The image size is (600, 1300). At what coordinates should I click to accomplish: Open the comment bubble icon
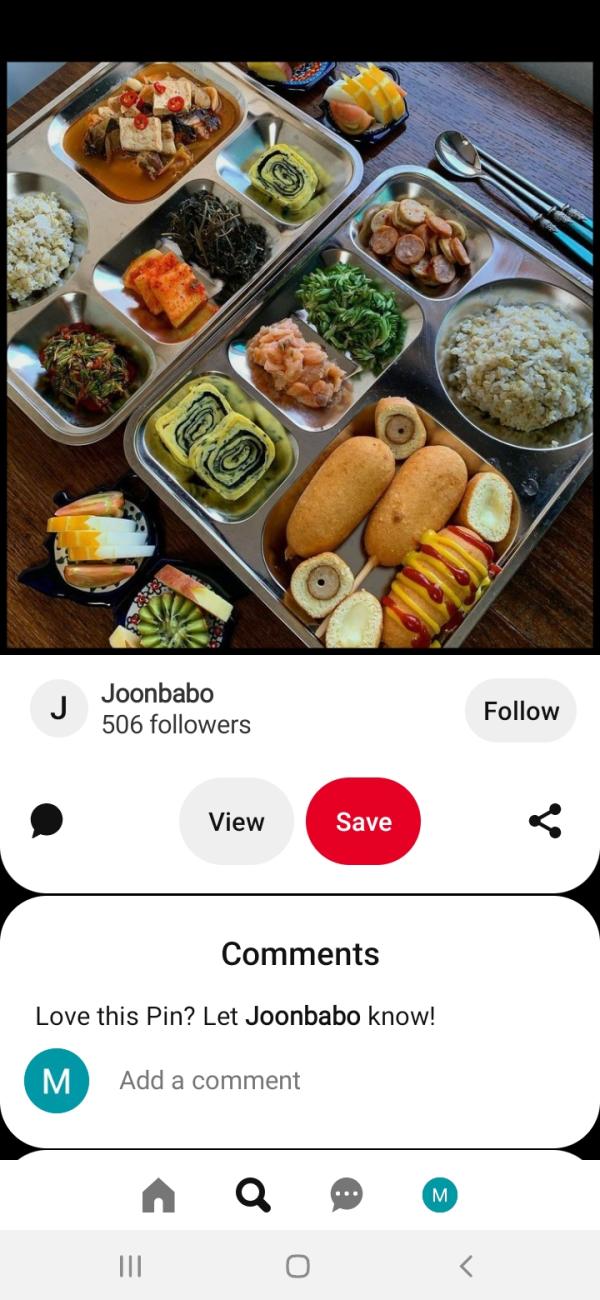47,821
